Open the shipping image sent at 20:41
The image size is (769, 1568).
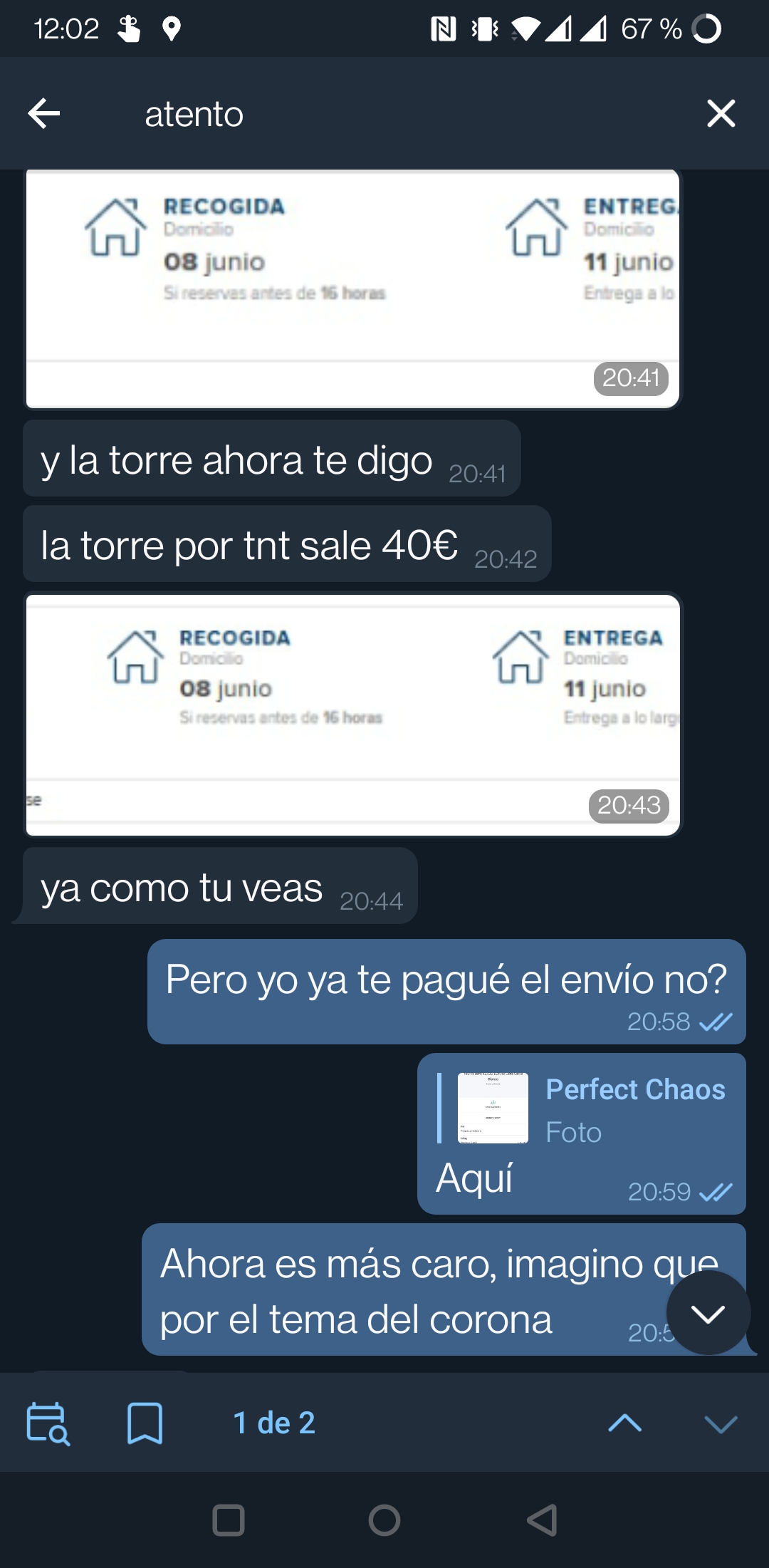click(353, 289)
